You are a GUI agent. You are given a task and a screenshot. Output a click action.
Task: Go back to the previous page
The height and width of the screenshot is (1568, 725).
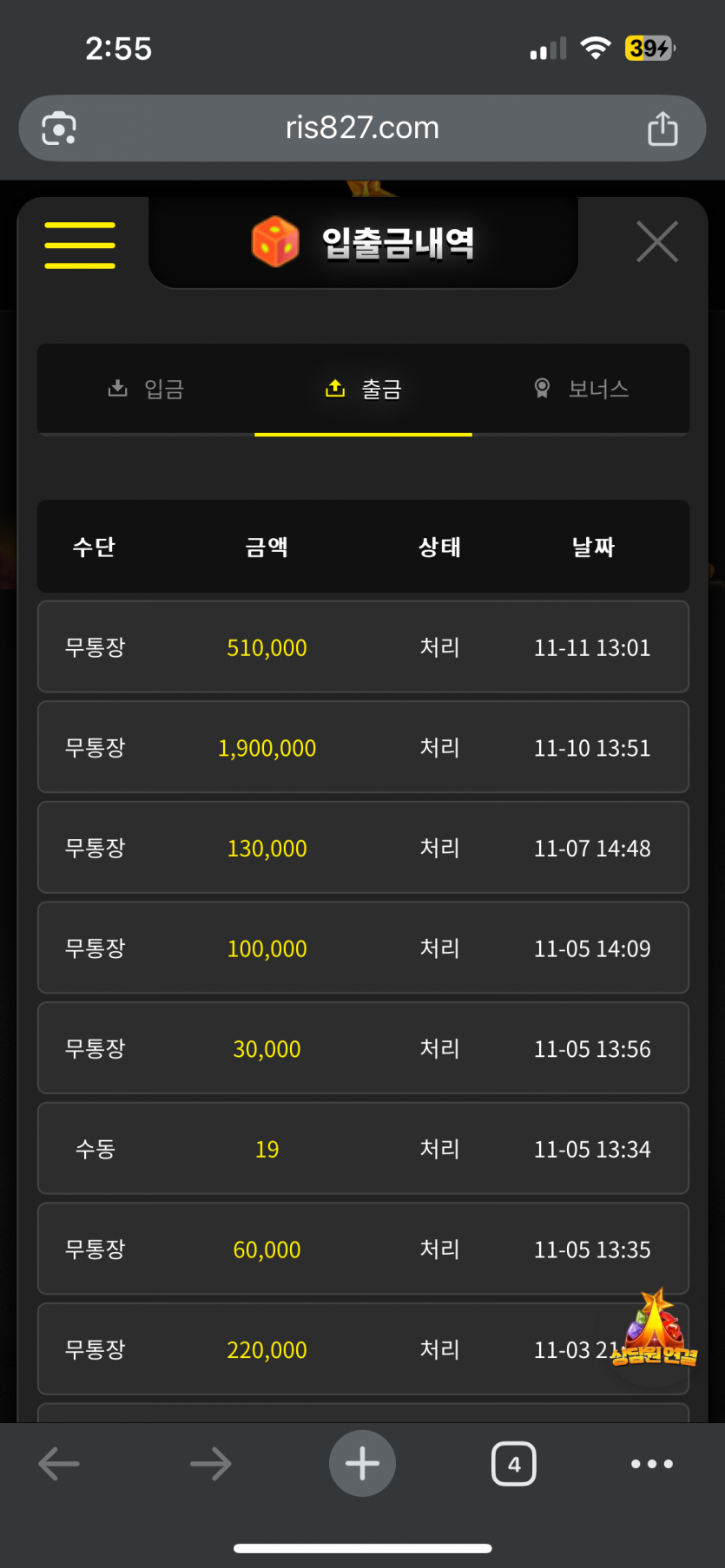(x=59, y=1464)
